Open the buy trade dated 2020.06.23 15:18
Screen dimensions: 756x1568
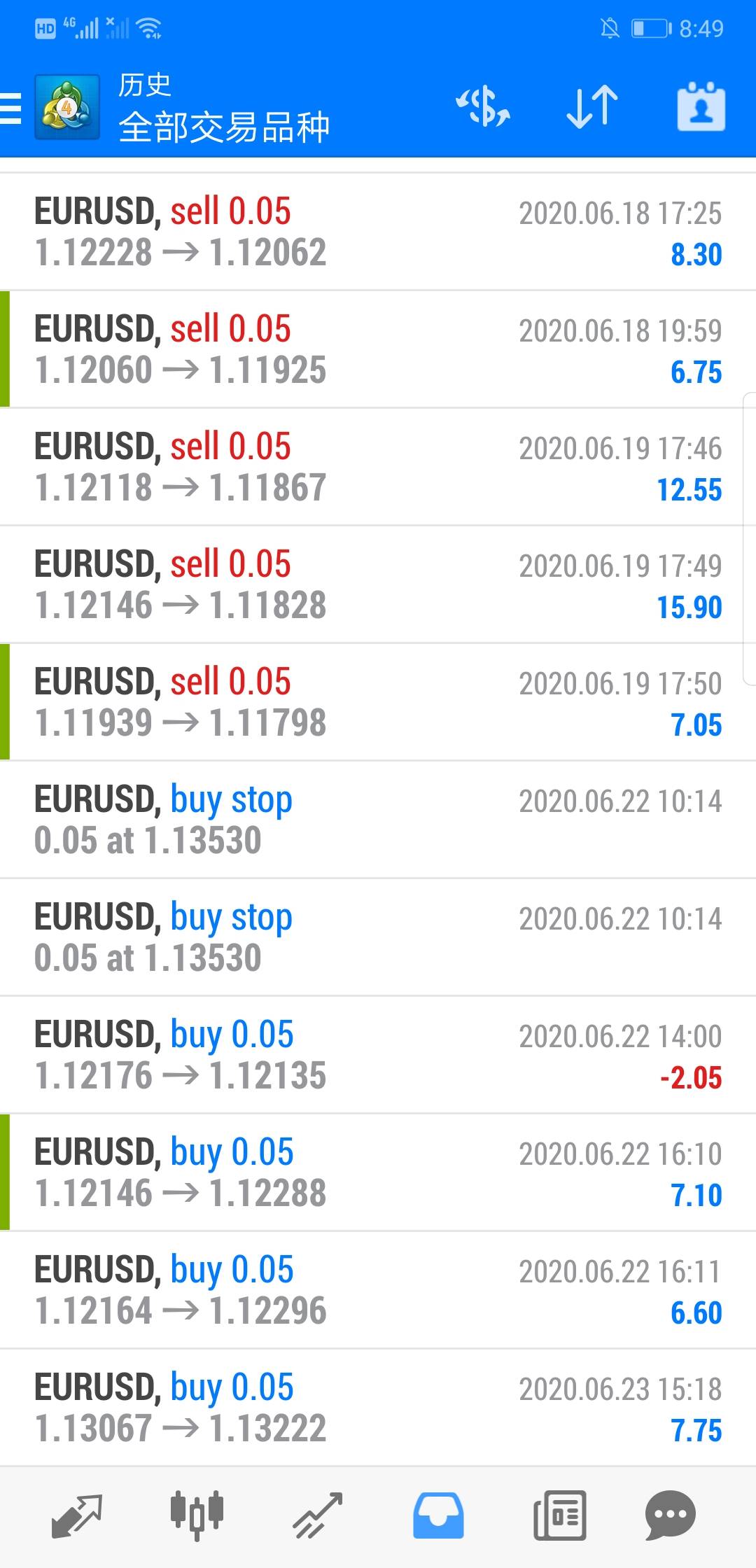coord(378,1408)
